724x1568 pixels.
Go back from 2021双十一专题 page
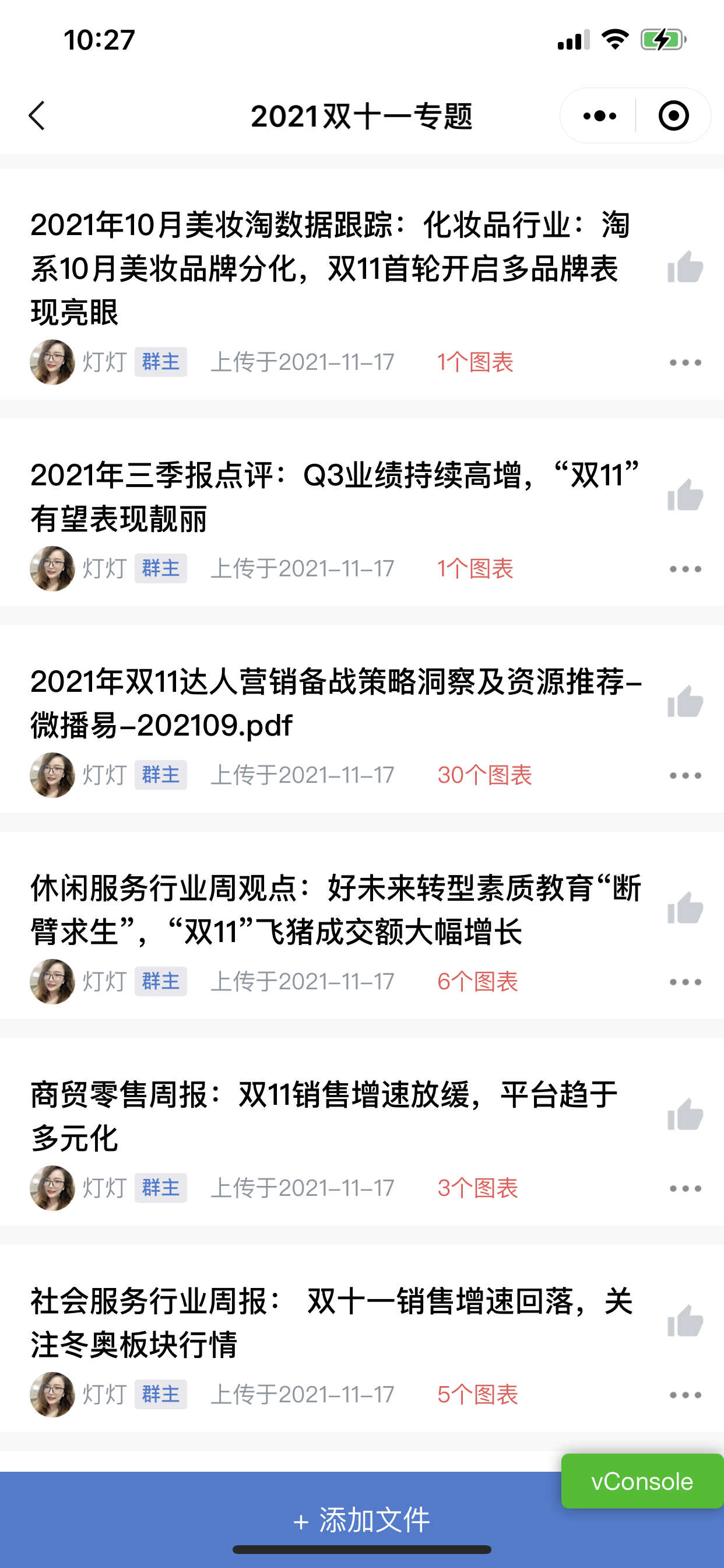[37, 116]
